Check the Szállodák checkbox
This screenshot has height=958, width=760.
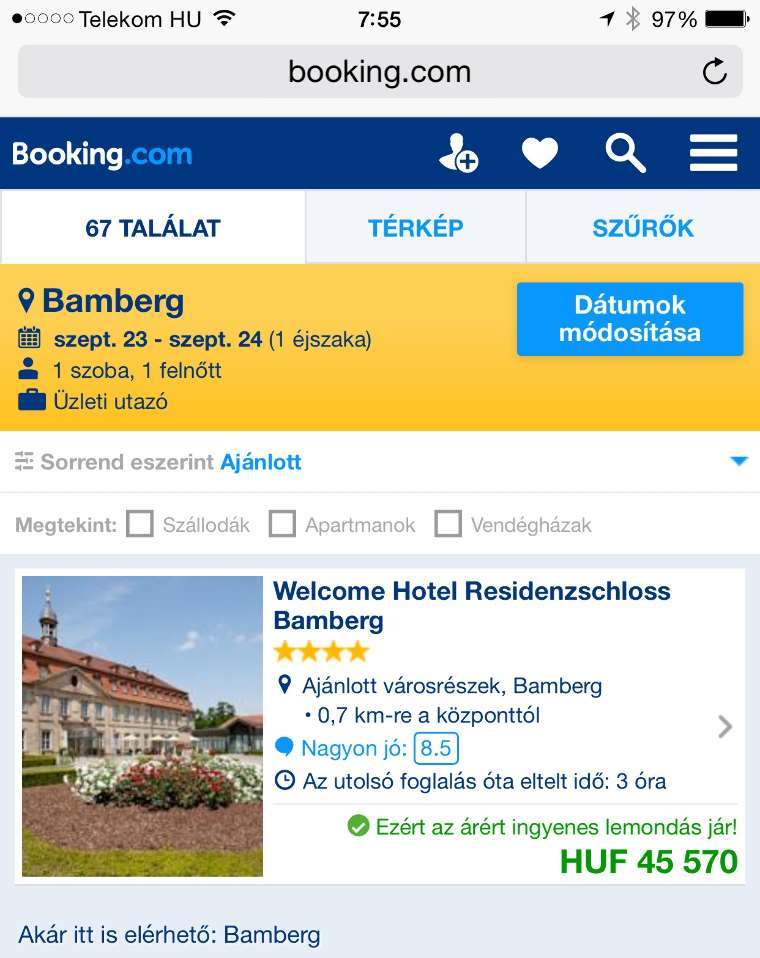(x=140, y=524)
